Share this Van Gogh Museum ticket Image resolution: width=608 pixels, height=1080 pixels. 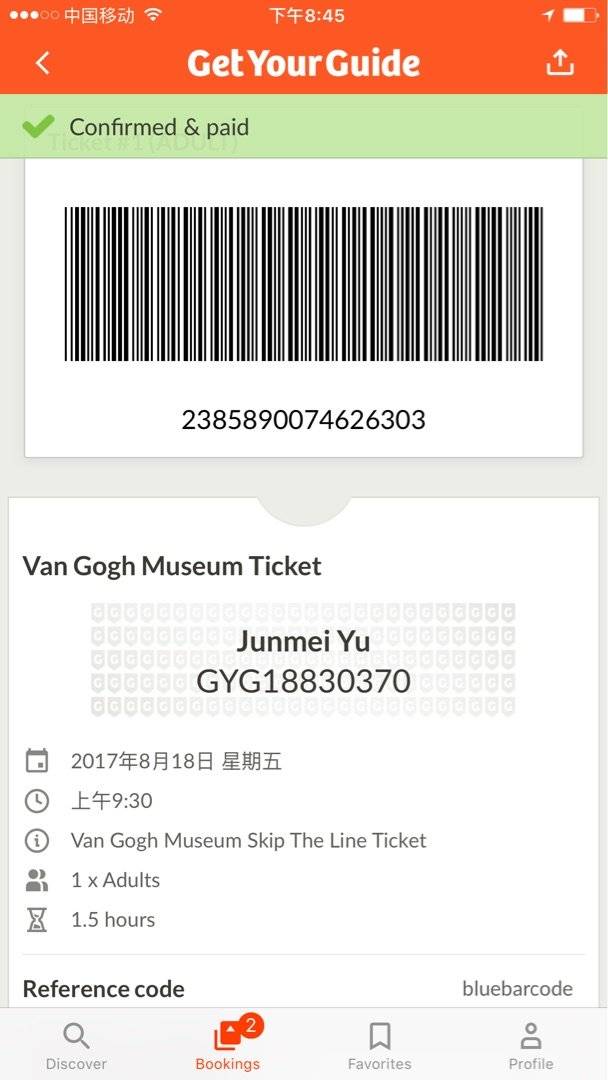pos(560,62)
